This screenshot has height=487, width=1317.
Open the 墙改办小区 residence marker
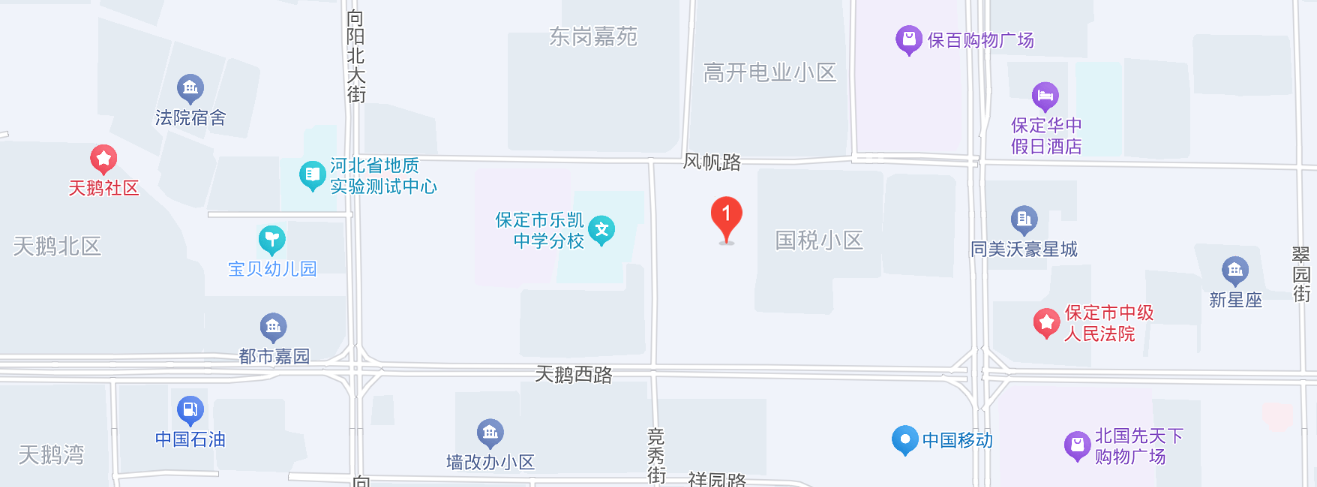[490, 432]
